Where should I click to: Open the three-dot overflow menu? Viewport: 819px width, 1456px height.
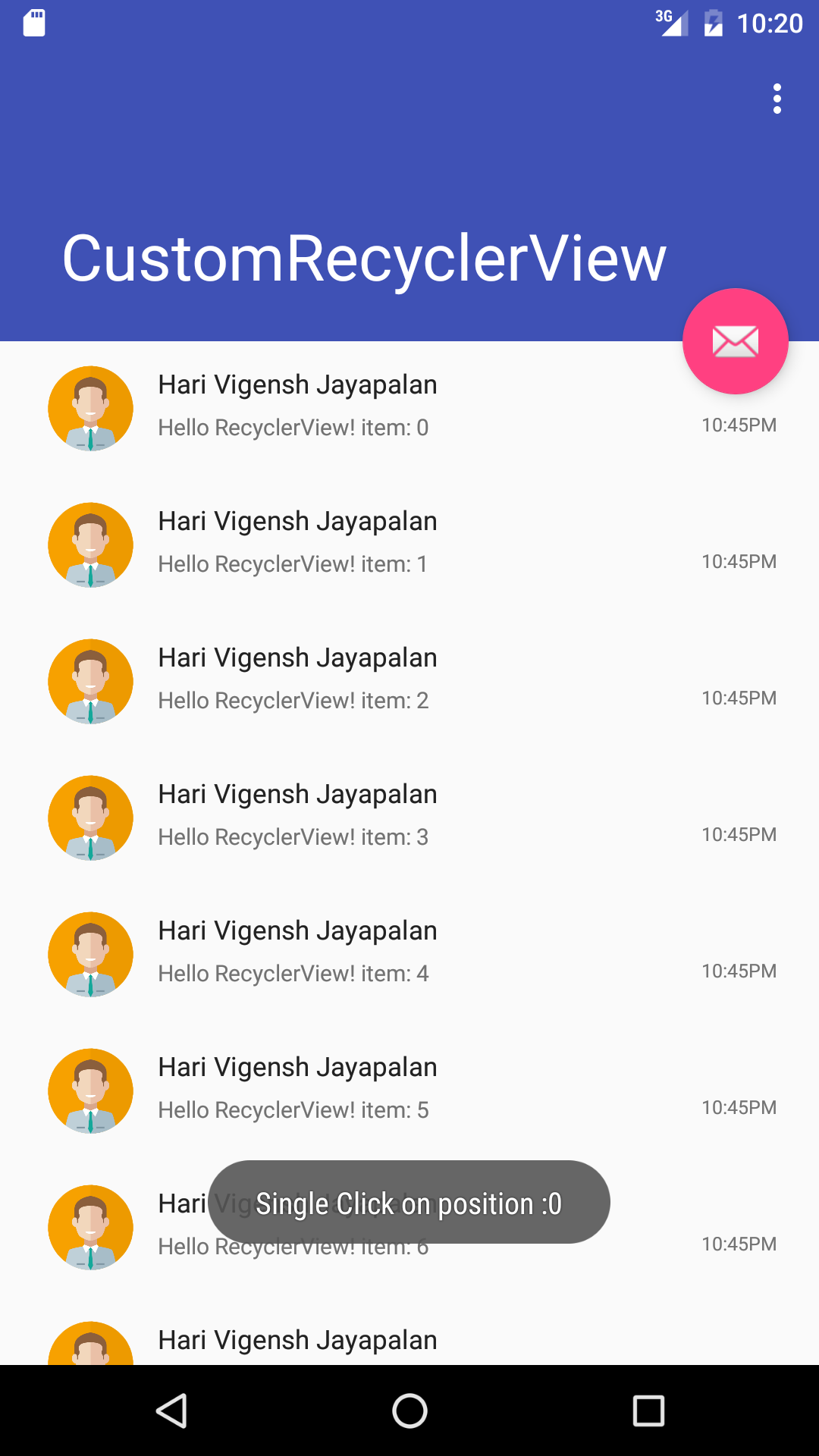pos(777,99)
